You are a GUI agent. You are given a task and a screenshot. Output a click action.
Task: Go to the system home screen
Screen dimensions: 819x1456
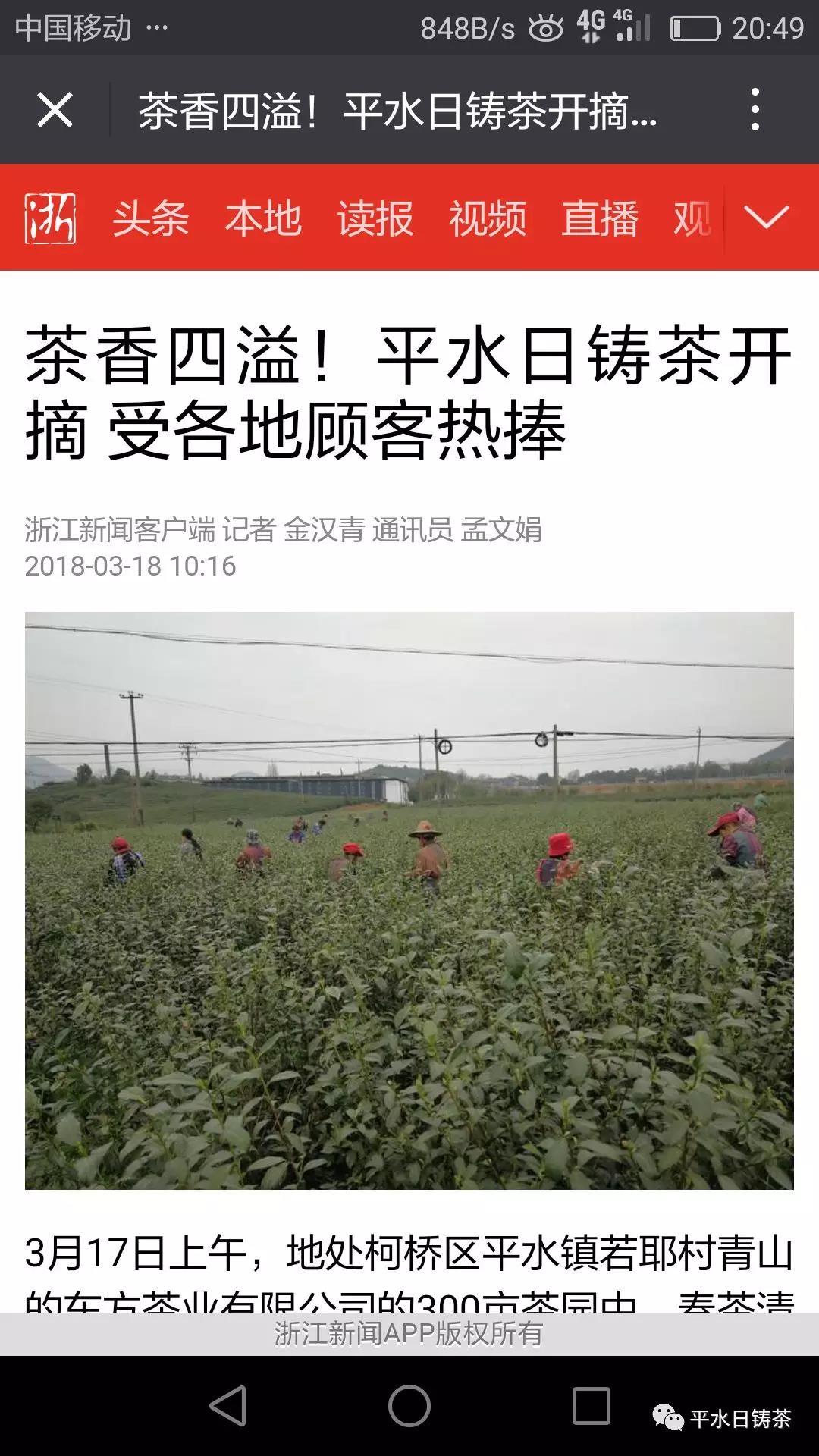(409, 1406)
